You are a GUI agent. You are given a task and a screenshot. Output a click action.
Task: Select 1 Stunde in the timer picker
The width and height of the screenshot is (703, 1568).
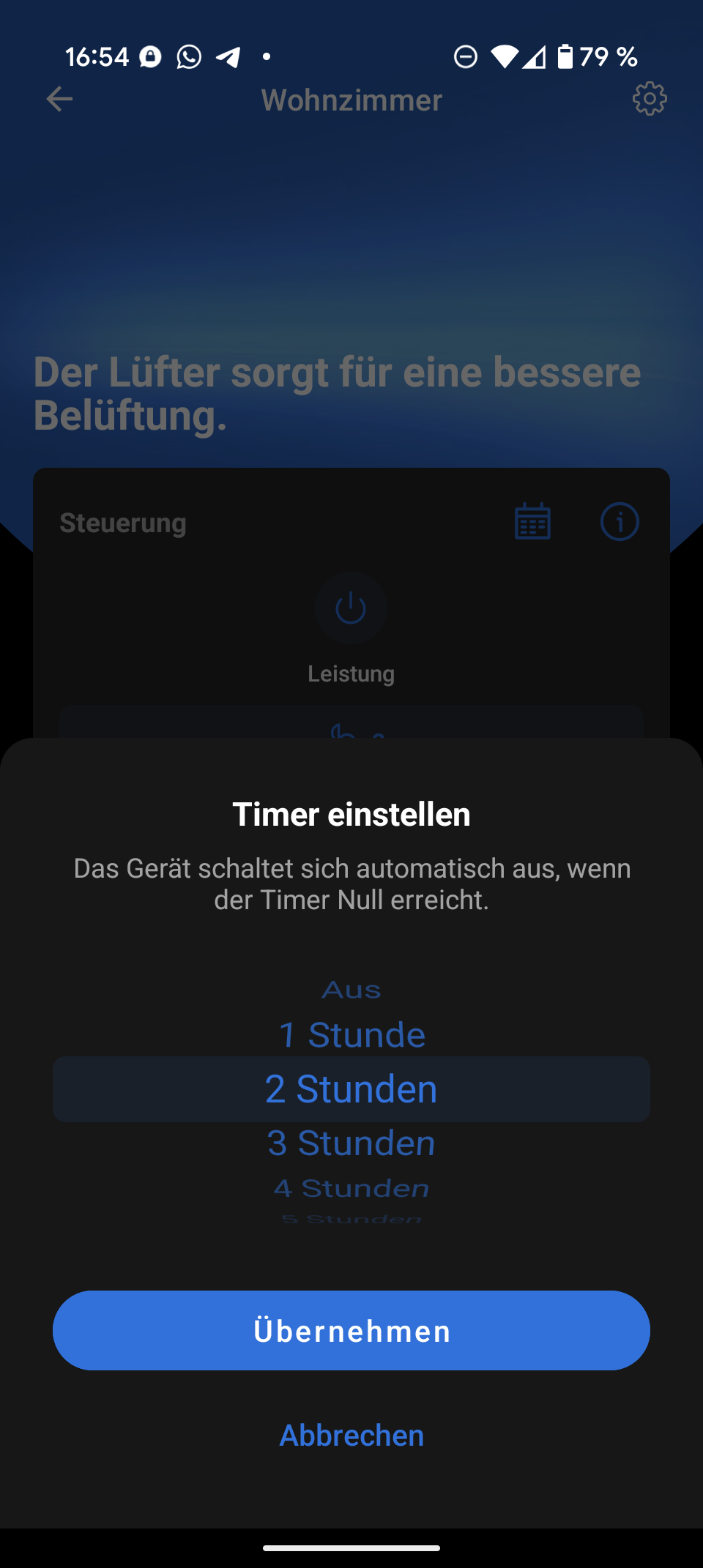click(x=351, y=1034)
